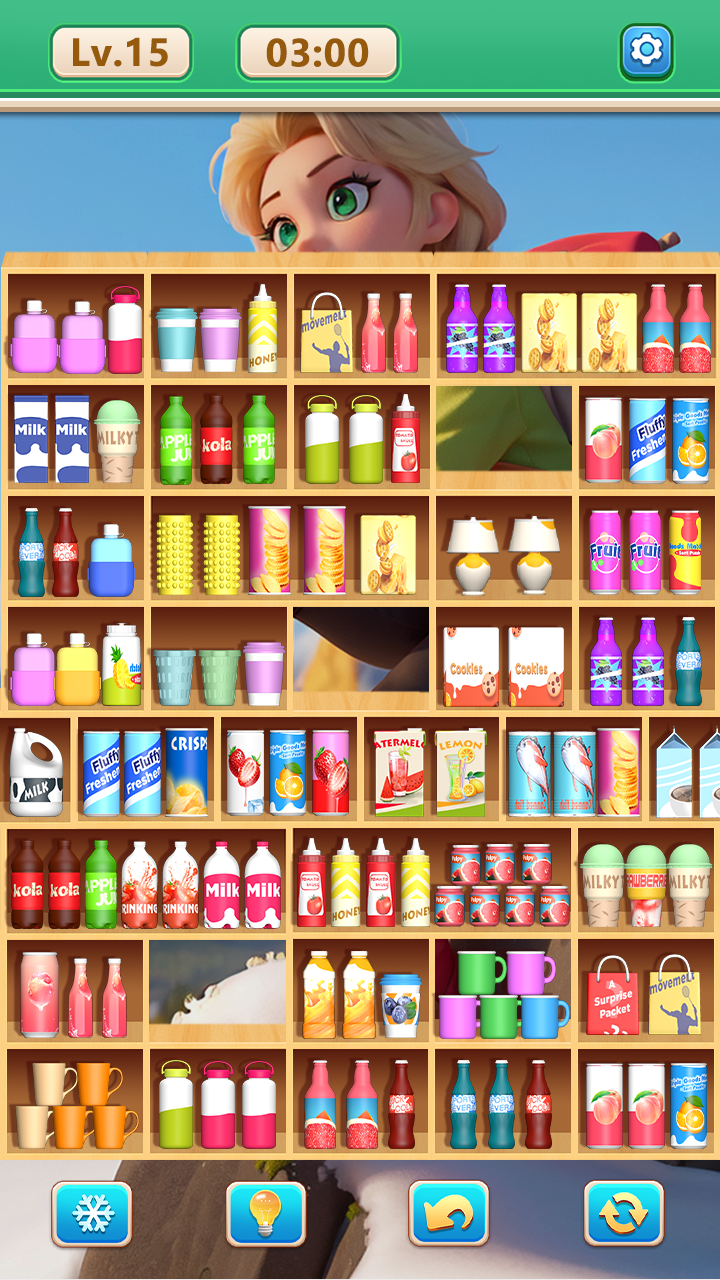Tap the light bulb hint button
The width and height of the screenshot is (720, 1280).
pyautogui.click(x=266, y=1213)
